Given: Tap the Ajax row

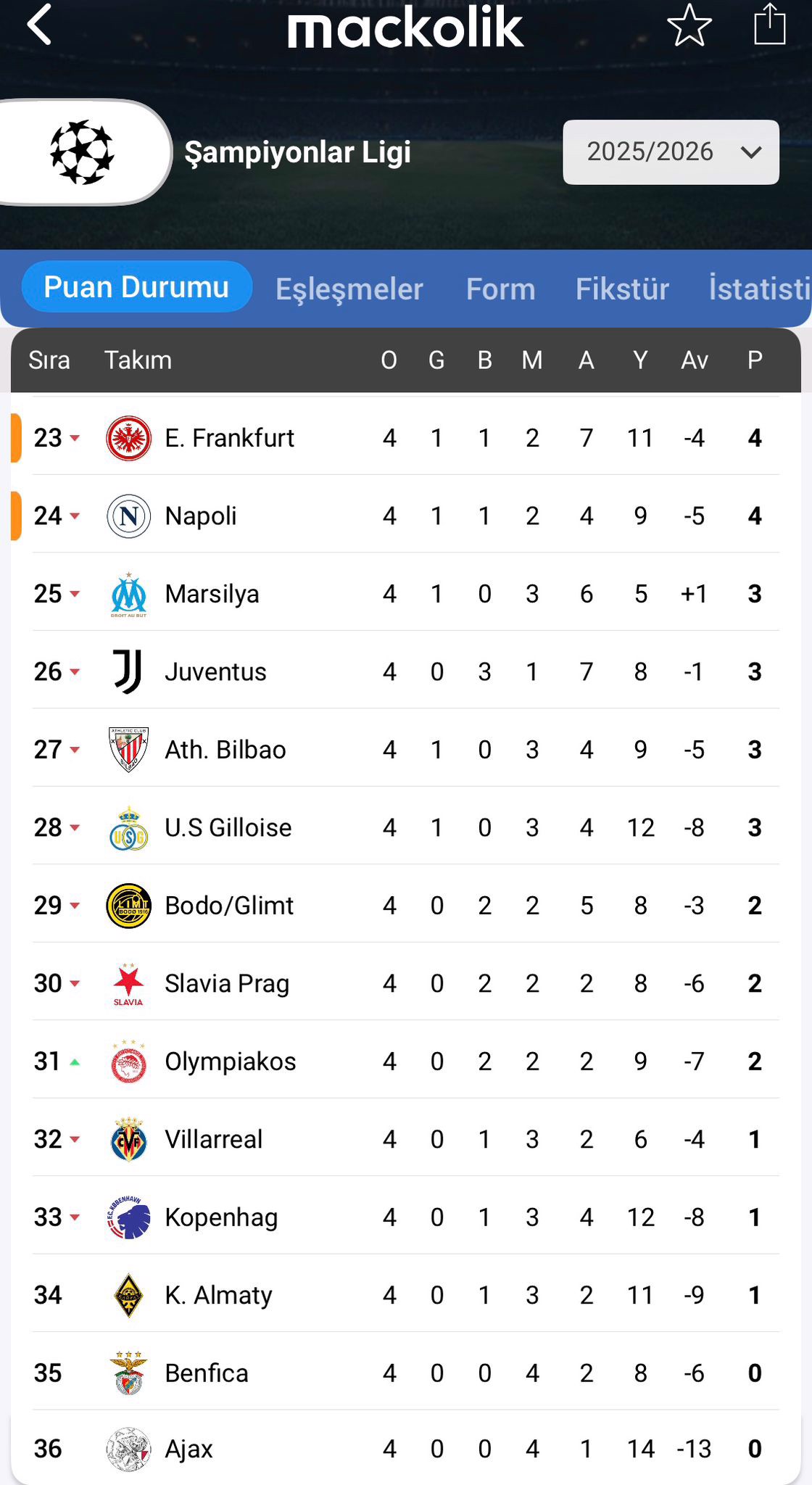Looking at the screenshot, I should (188, 1449).
